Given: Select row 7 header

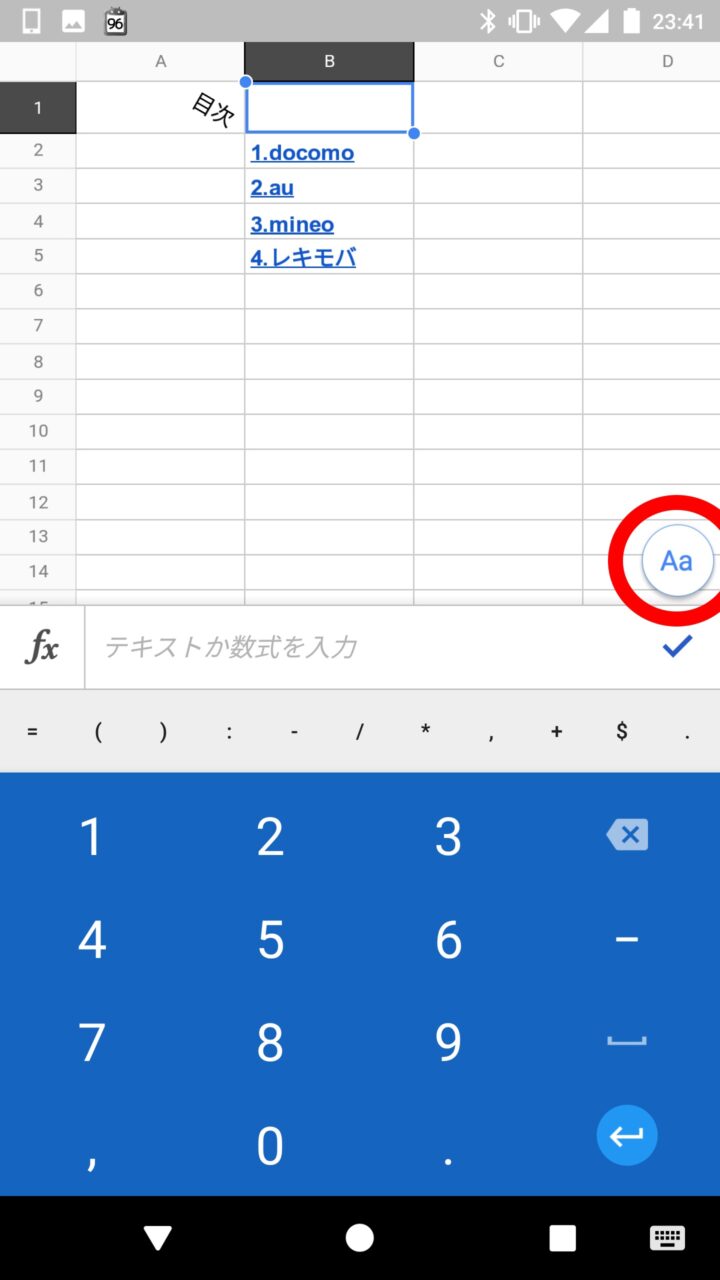Looking at the screenshot, I should point(38,325).
